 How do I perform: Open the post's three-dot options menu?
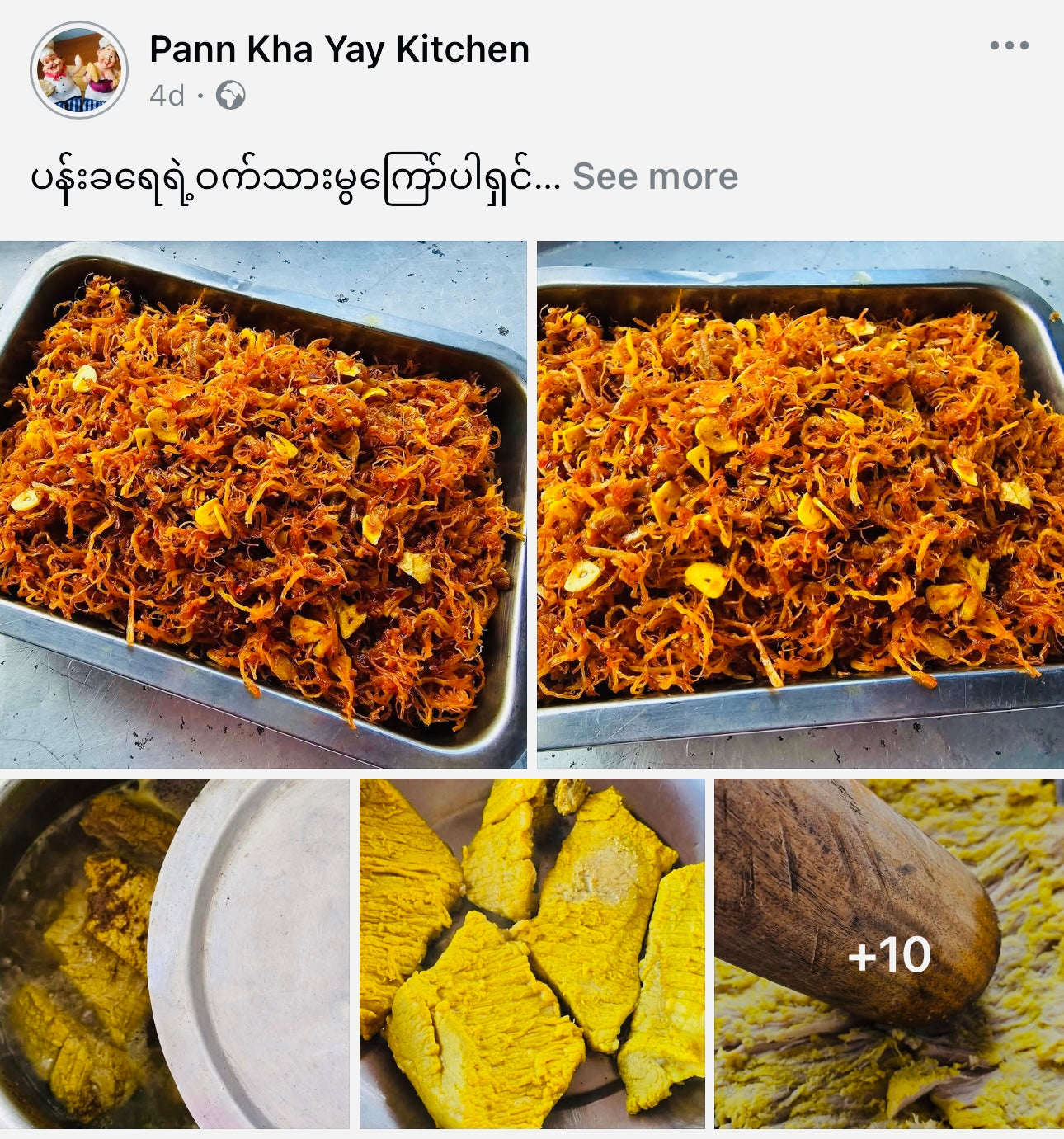[1009, 46]
